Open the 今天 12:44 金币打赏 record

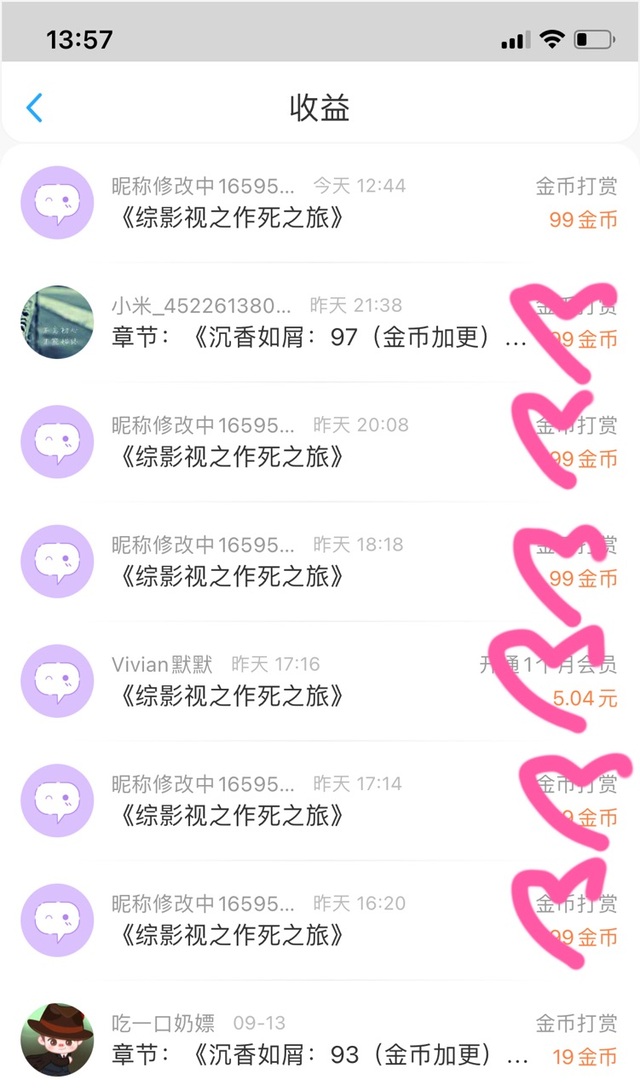(x=320, y=202)
